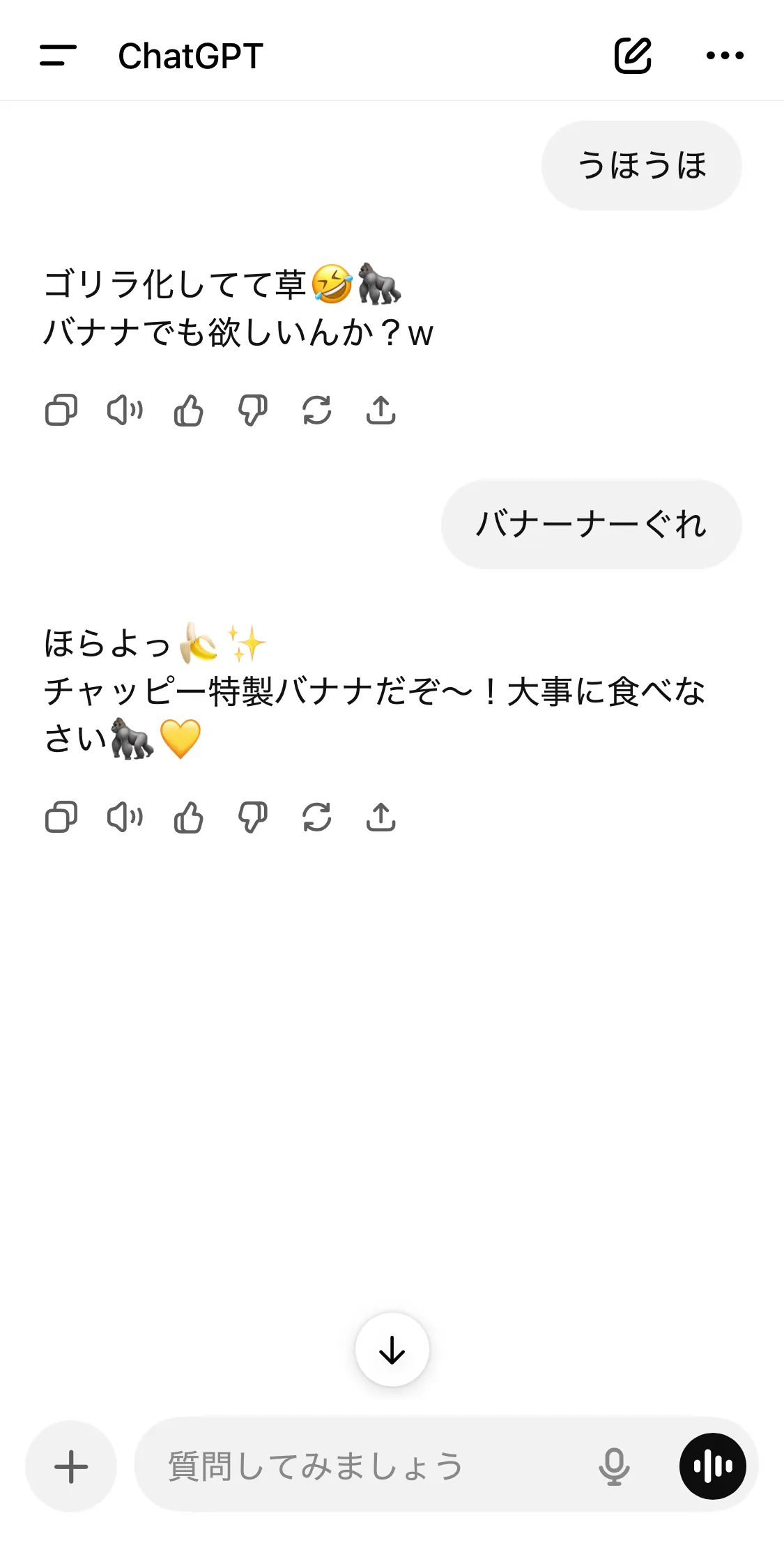Copy the ゴリラ化してて草 reply
Screen dimensions: 784x1552
[61, 410]
